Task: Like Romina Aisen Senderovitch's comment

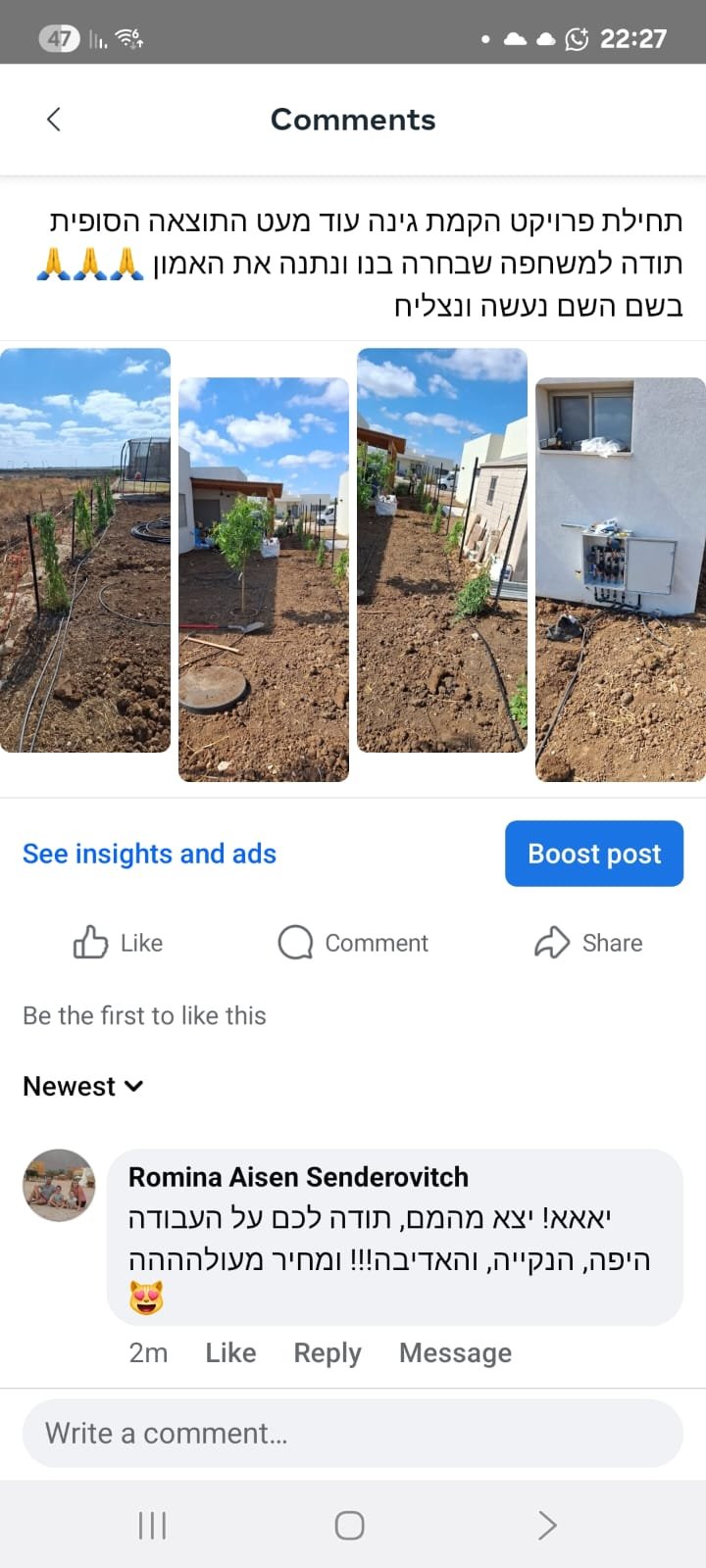Action: tap(230, 1352)
